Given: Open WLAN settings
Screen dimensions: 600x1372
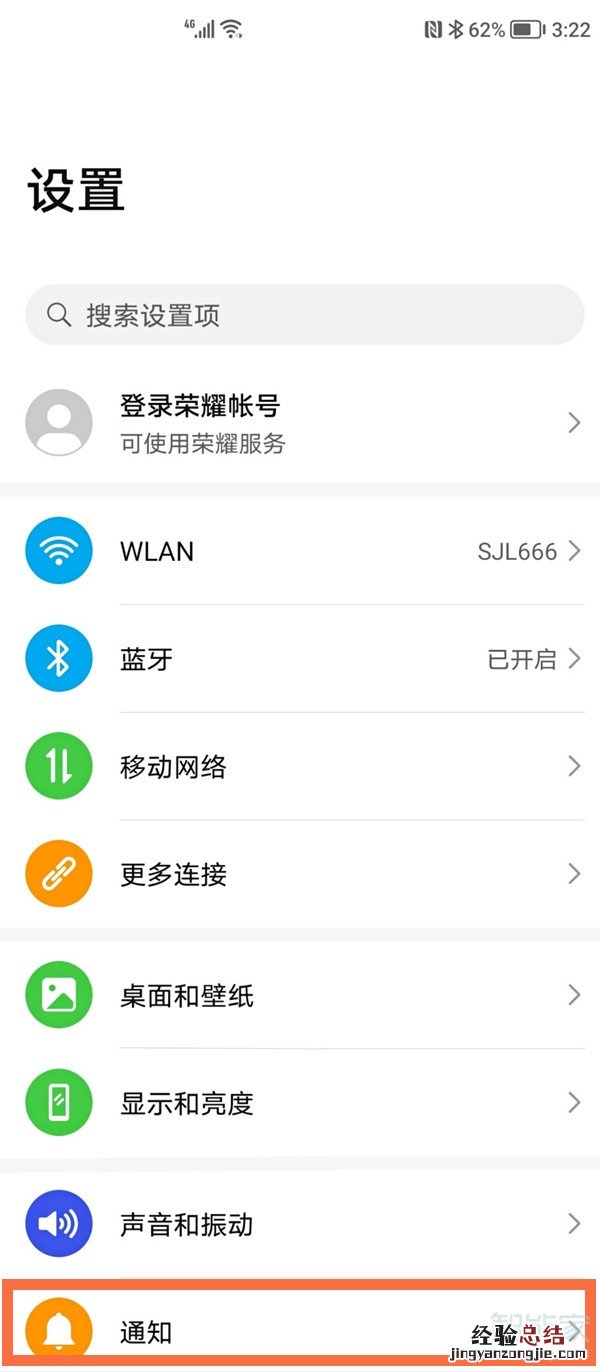Looking at the screenshot, I should click(x=300, y=551).
